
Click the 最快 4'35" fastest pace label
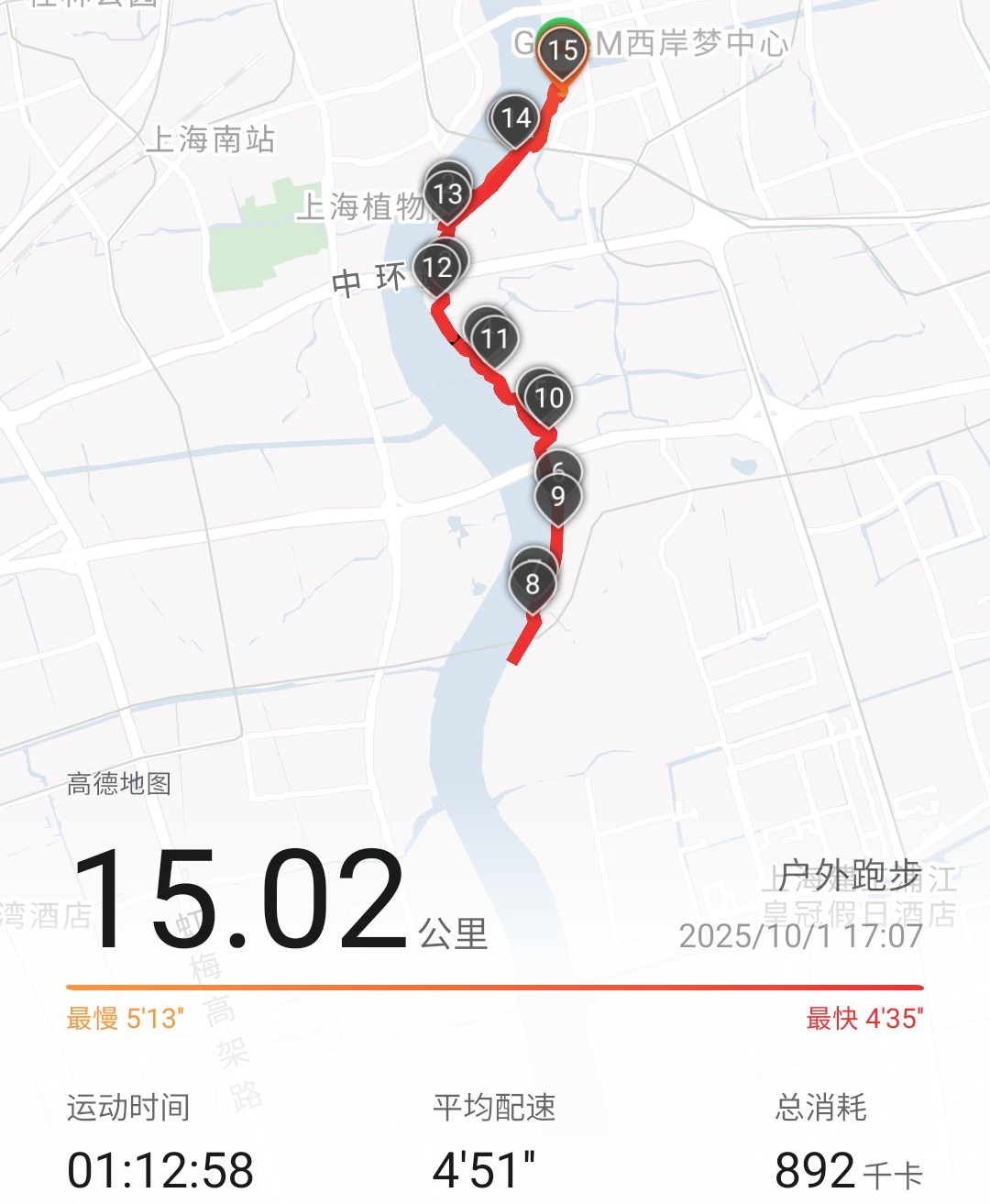click(x=865, y=1018)
